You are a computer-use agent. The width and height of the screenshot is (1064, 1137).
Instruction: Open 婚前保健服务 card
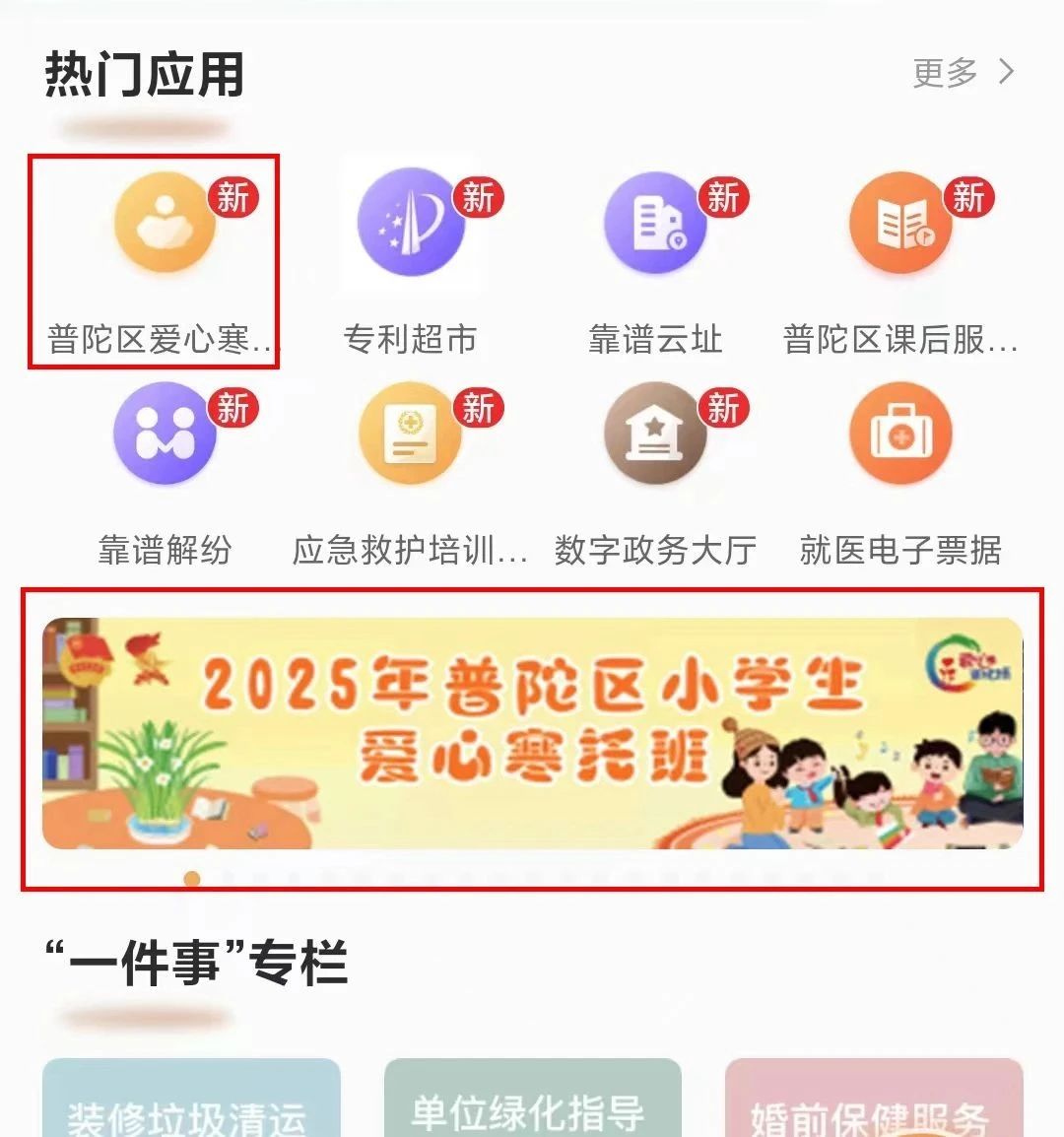(873, 1104)
